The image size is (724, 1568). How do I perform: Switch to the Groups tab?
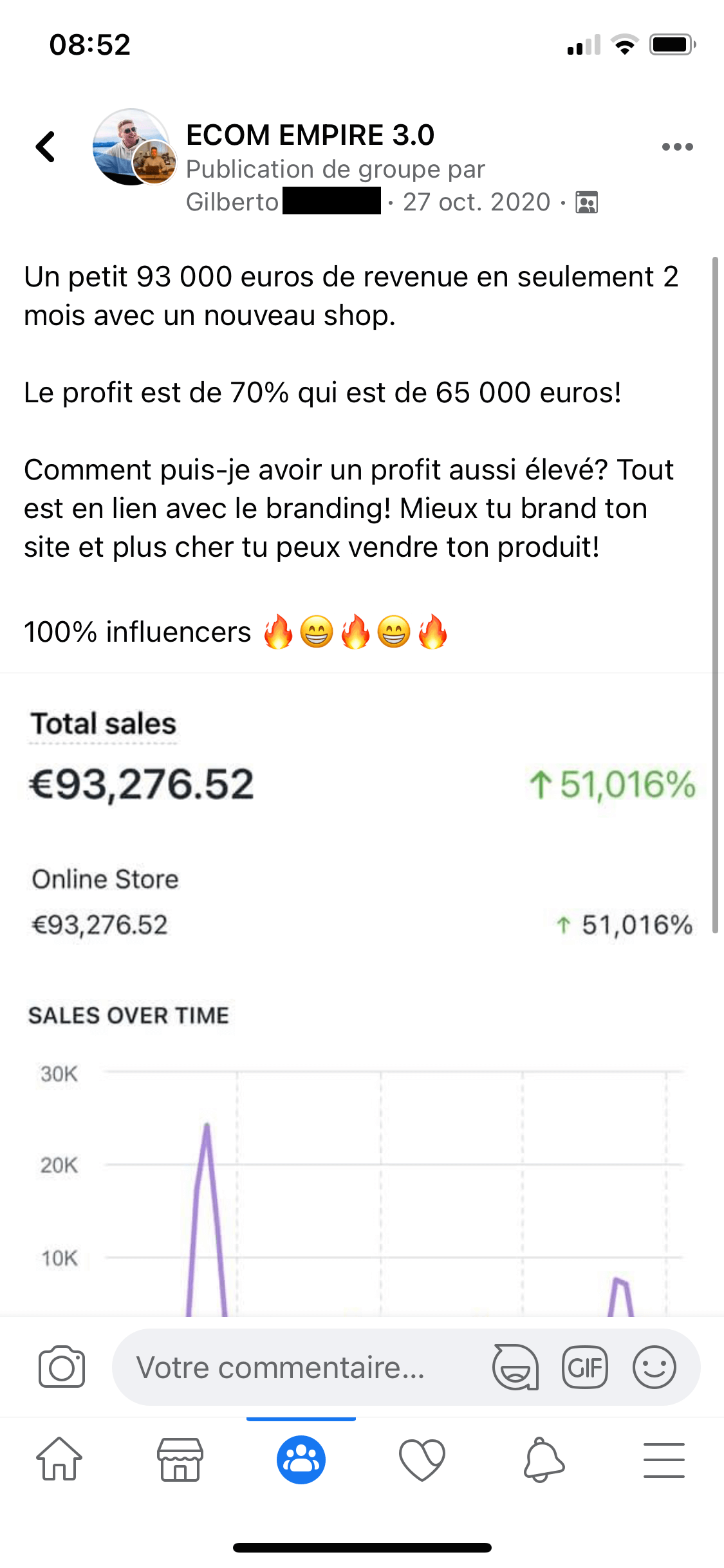pyautogui.click(x=301, y=1460)
